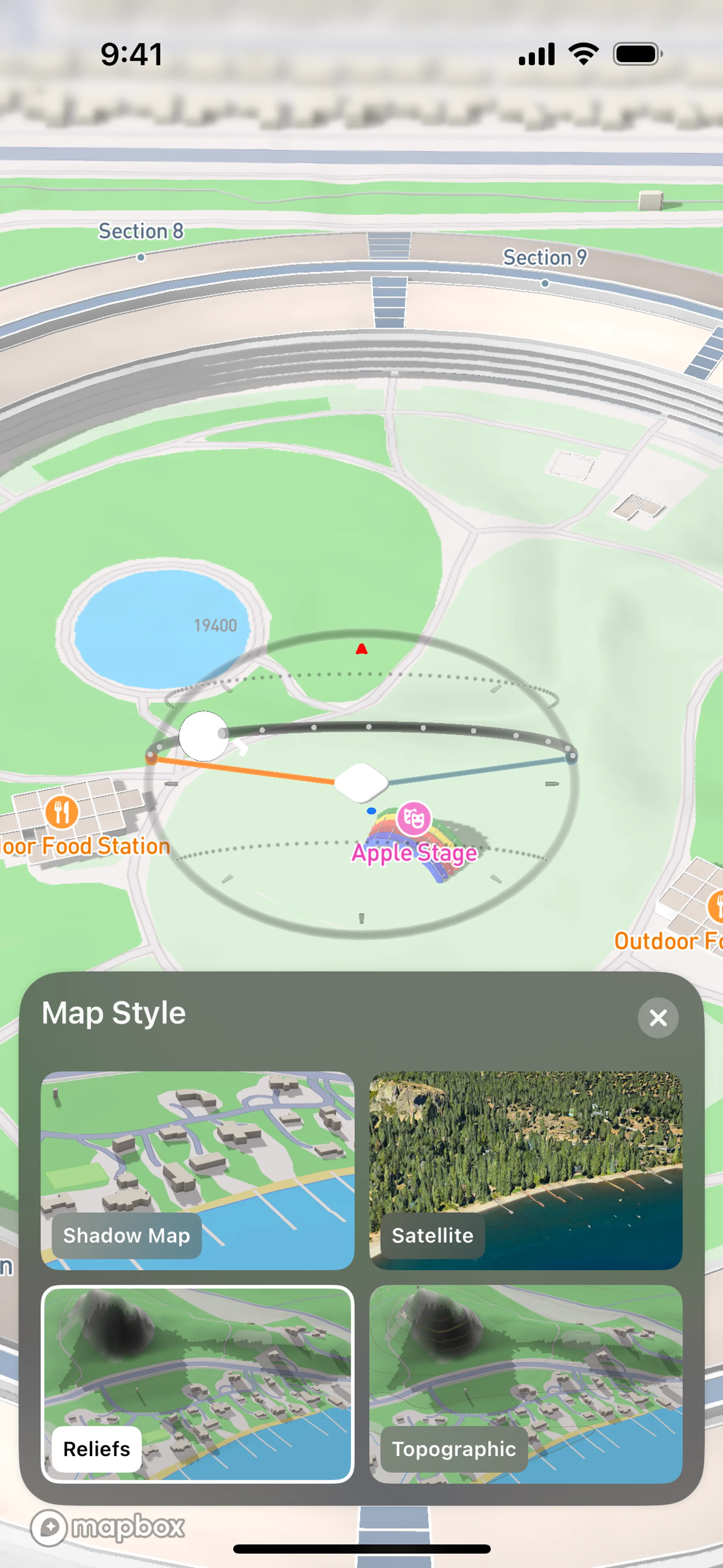Select the Shadow Map style

click(197, 1170)
